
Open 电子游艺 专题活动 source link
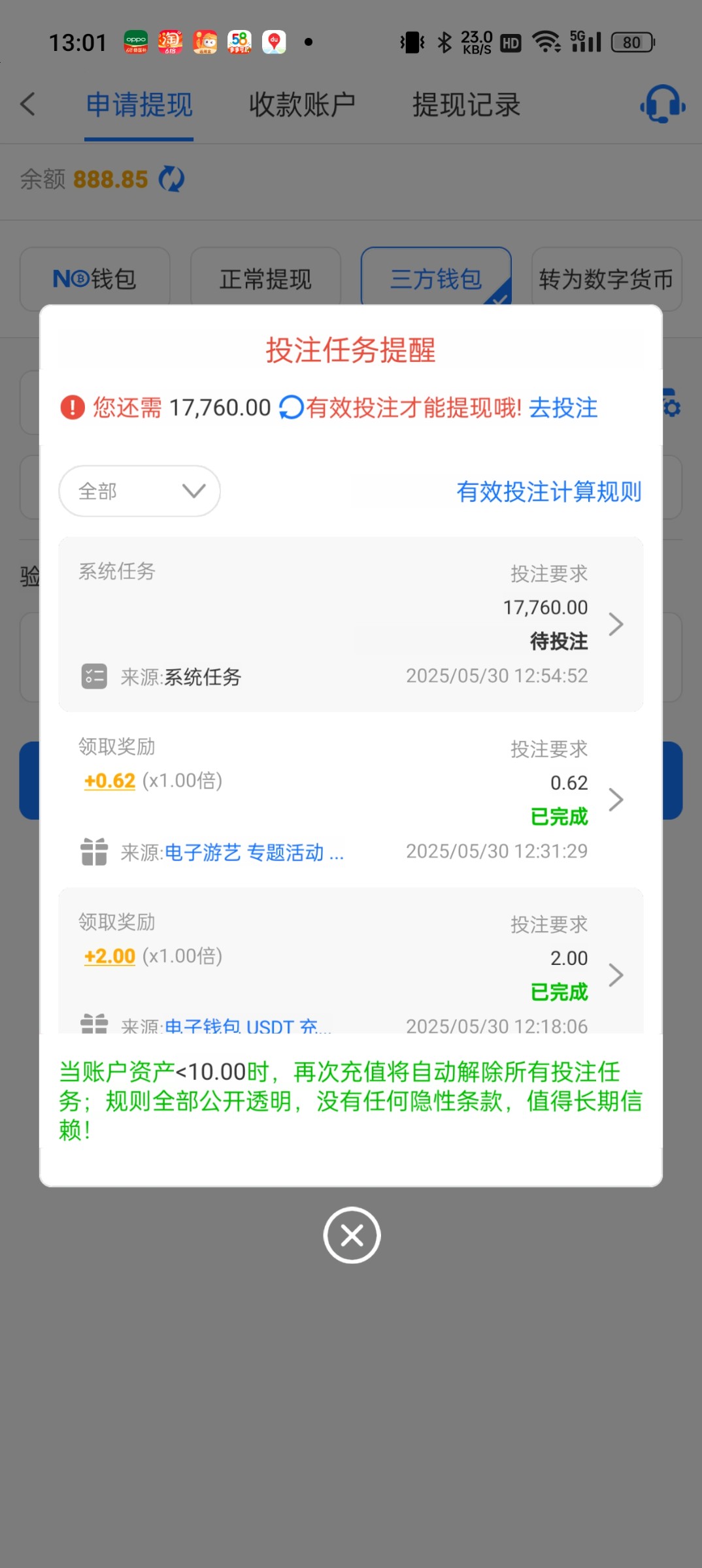[x=254, y=852]
